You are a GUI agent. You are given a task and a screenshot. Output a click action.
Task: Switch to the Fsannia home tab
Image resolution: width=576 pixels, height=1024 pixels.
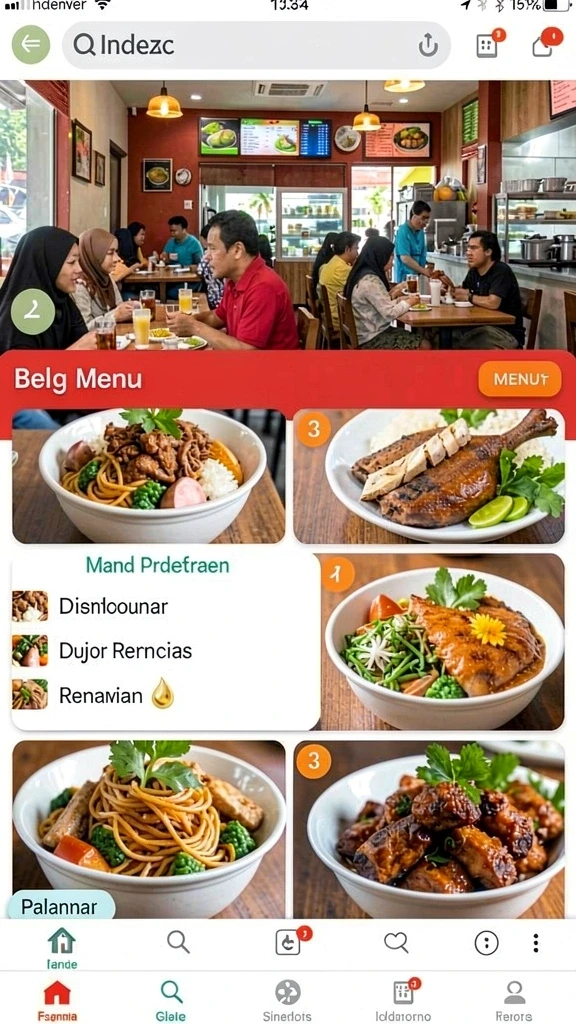click(57, 1000)
